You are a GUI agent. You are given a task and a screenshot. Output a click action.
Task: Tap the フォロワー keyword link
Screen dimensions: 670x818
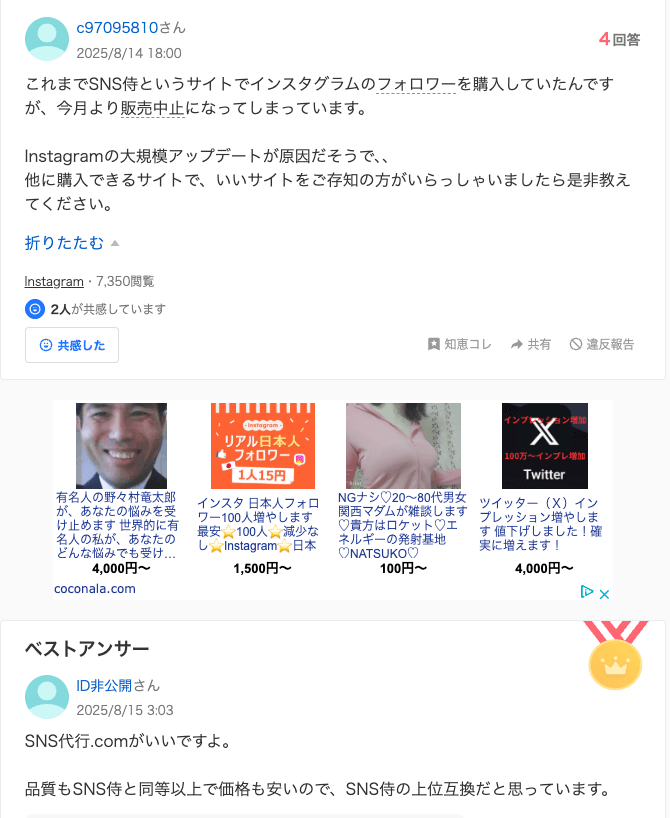point(417,83)
